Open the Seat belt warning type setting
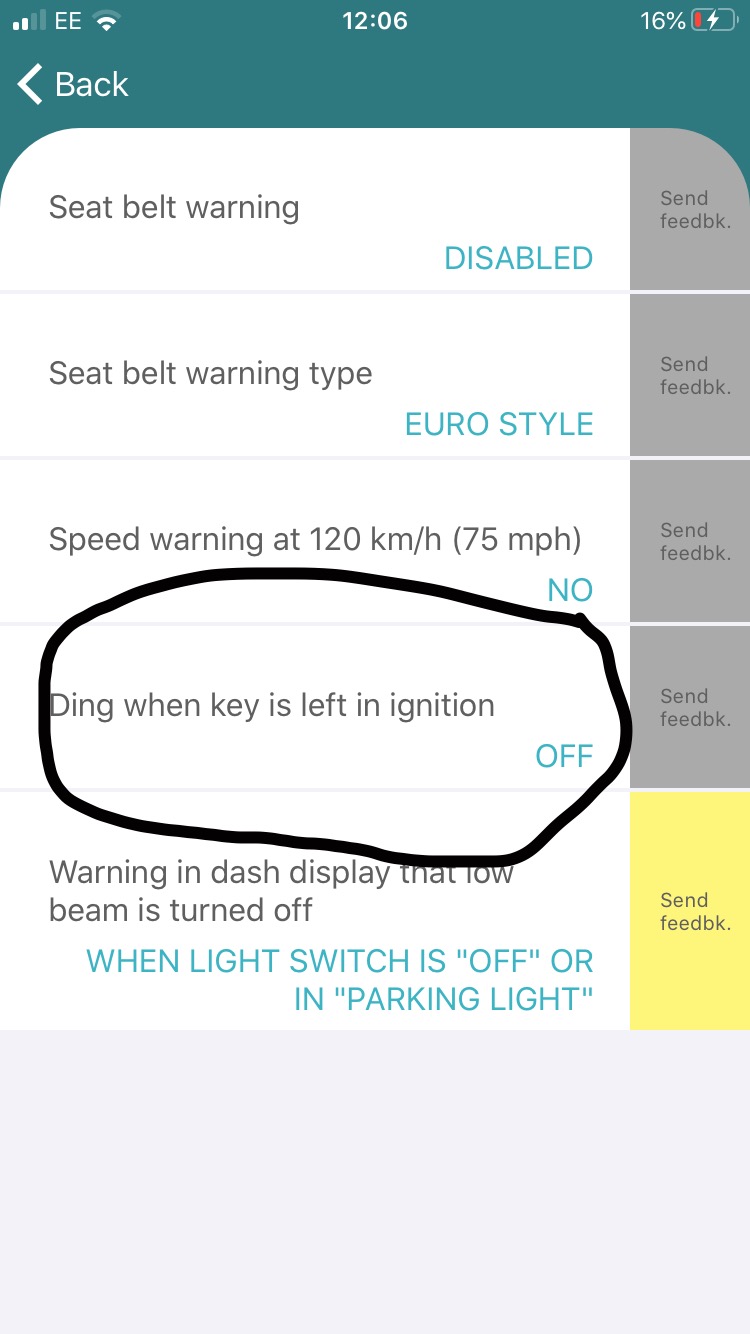750x1334 pixels. pyautogui.click(x=315, y=375)
